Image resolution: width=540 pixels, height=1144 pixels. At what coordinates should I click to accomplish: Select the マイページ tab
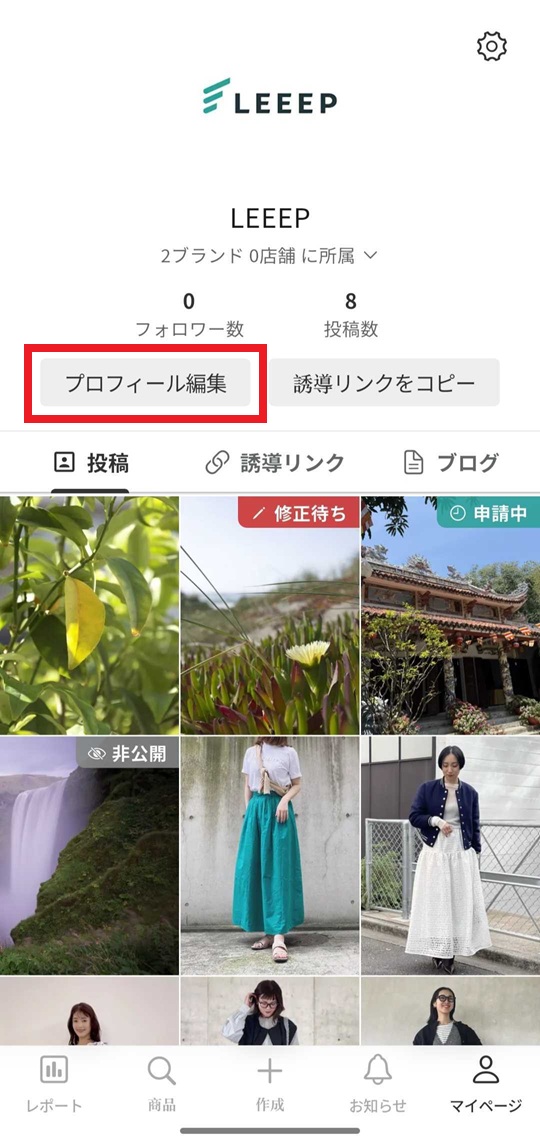click(486, 1083)
